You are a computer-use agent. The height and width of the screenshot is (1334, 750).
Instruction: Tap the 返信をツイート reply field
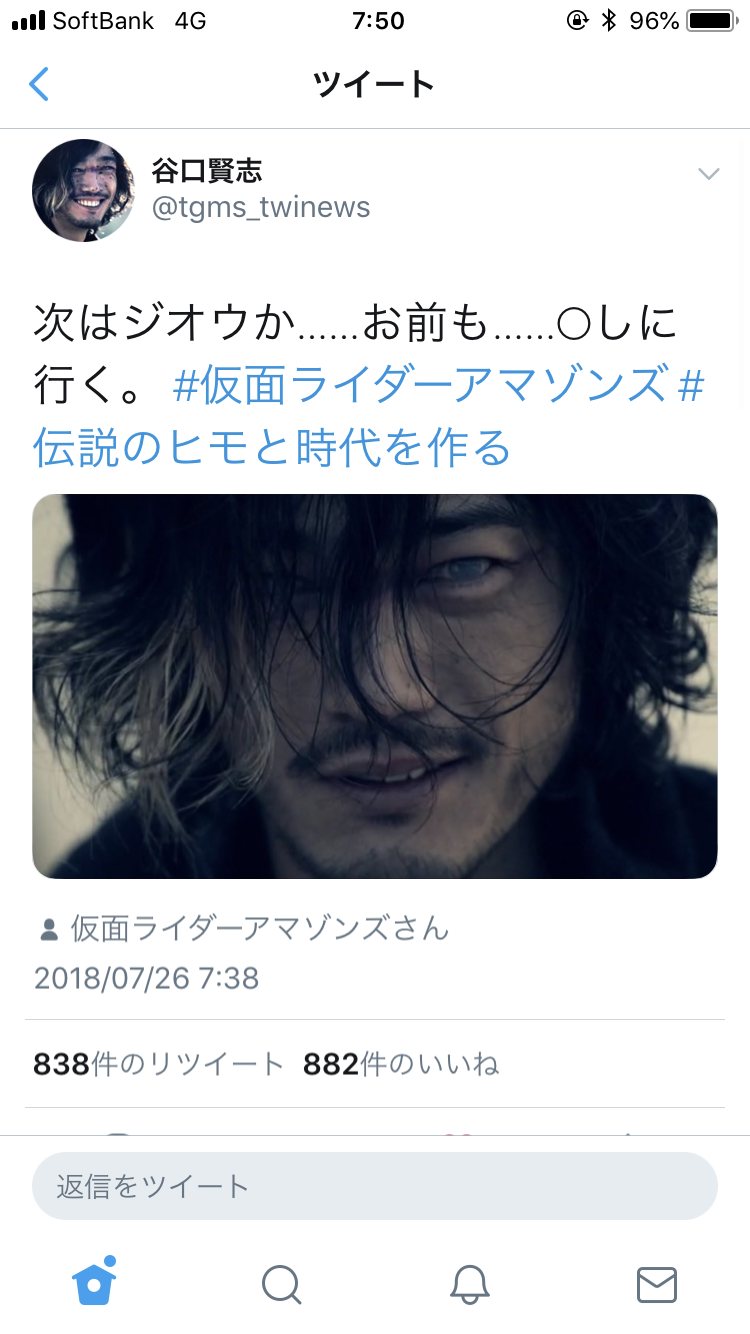(375, 1186)
